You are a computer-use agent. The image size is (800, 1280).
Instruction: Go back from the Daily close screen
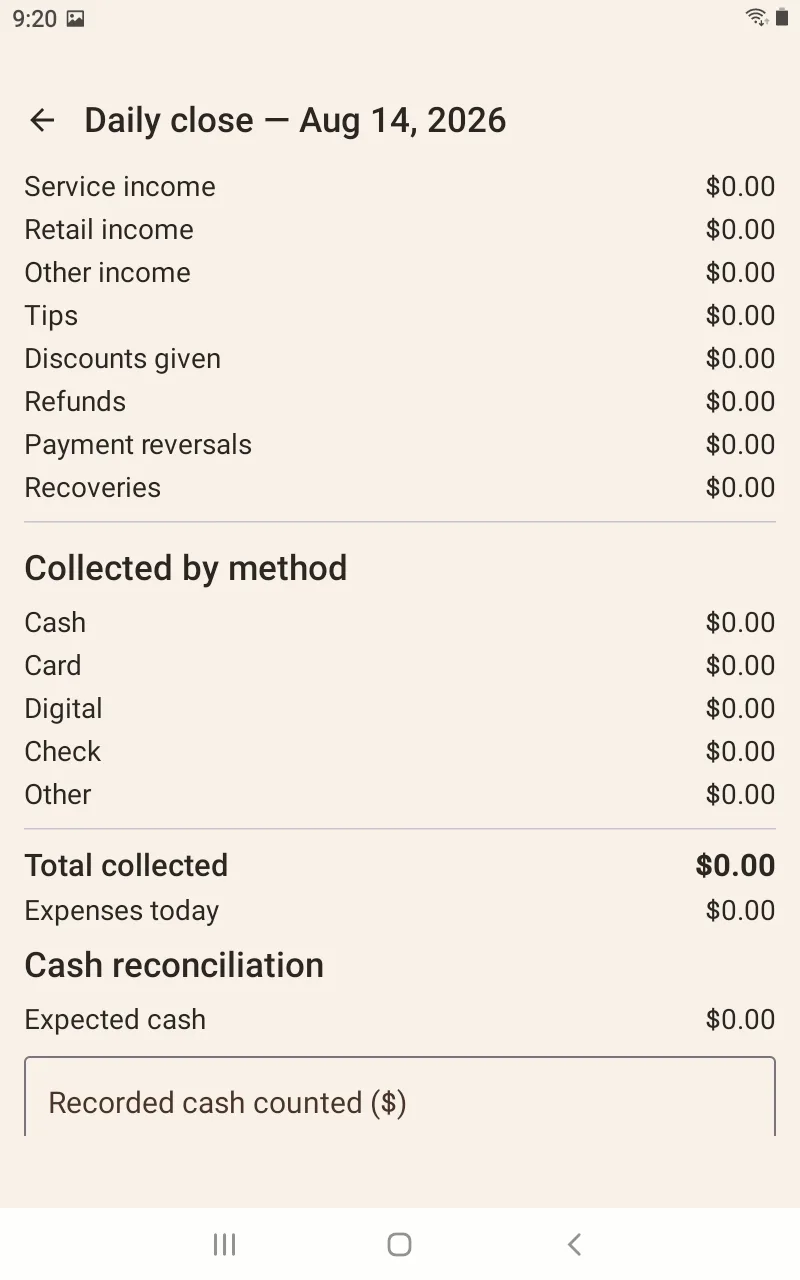pyautogui.click(x=42, y=121)
